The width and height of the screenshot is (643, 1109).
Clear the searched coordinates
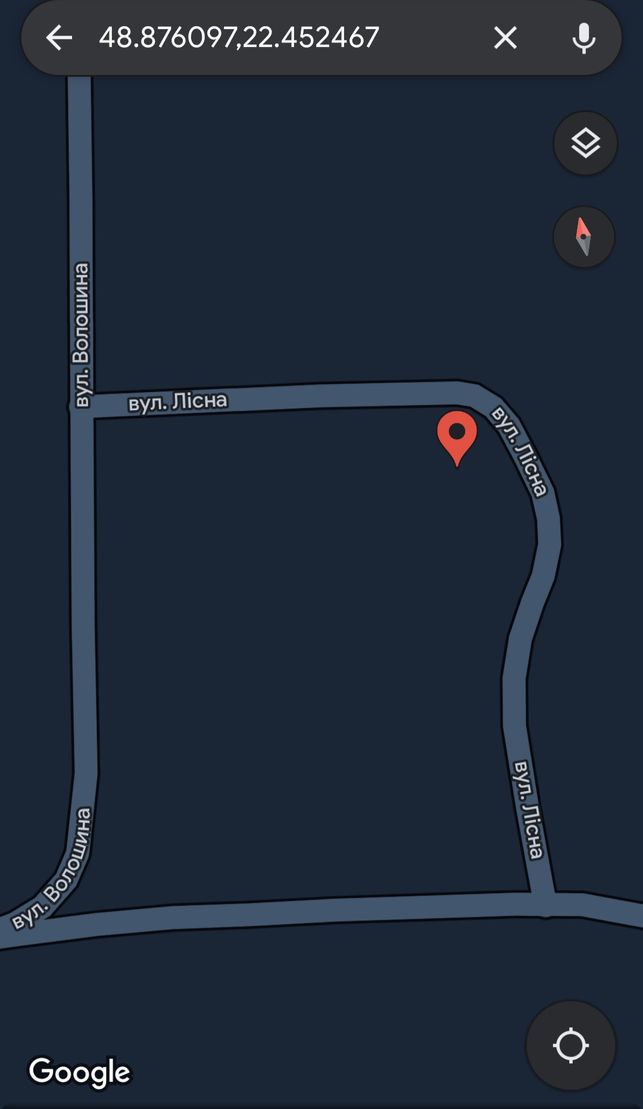505,37
